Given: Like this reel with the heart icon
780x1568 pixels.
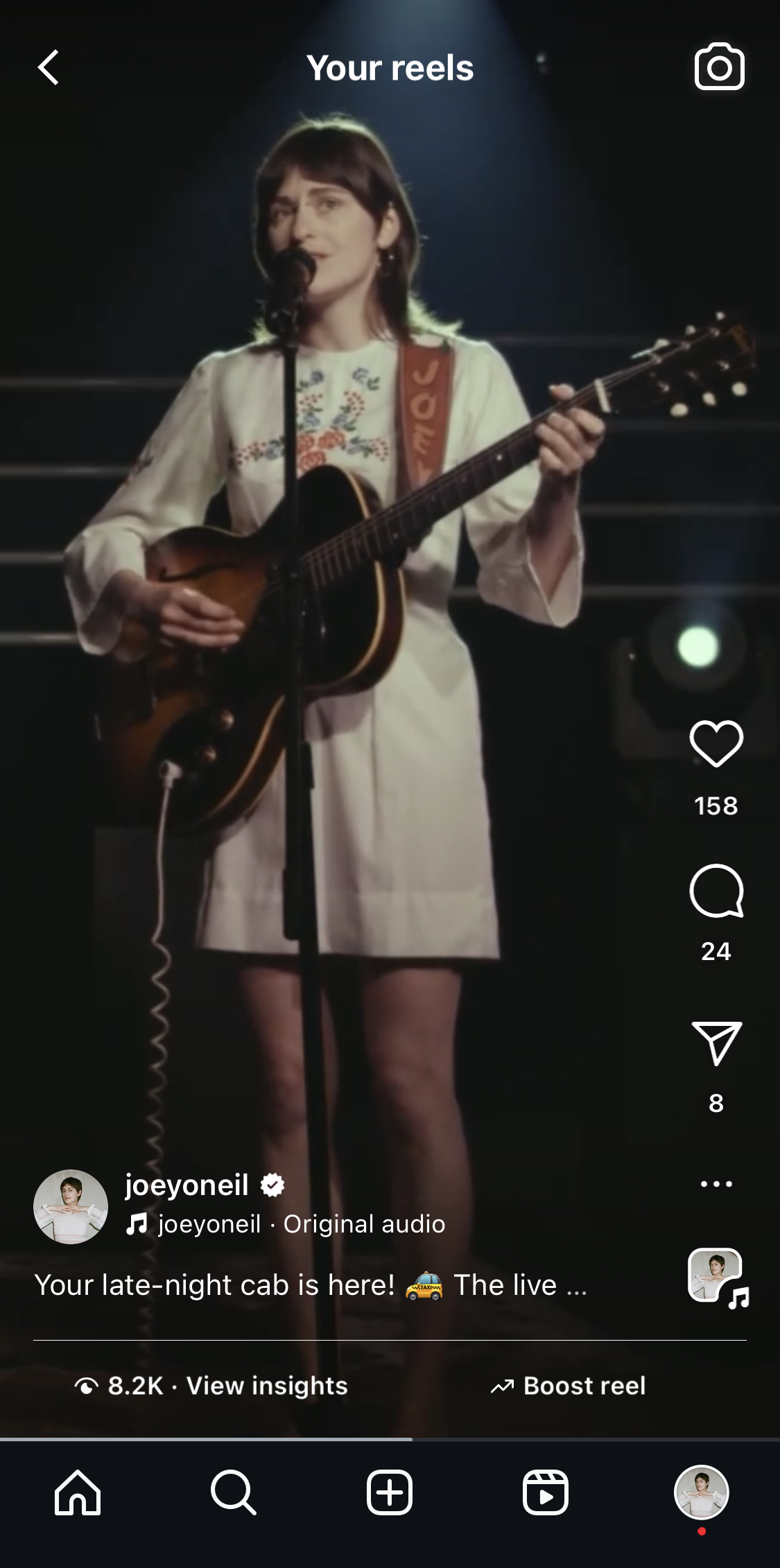Looking at the screenshot, I should tap(716, 744).
